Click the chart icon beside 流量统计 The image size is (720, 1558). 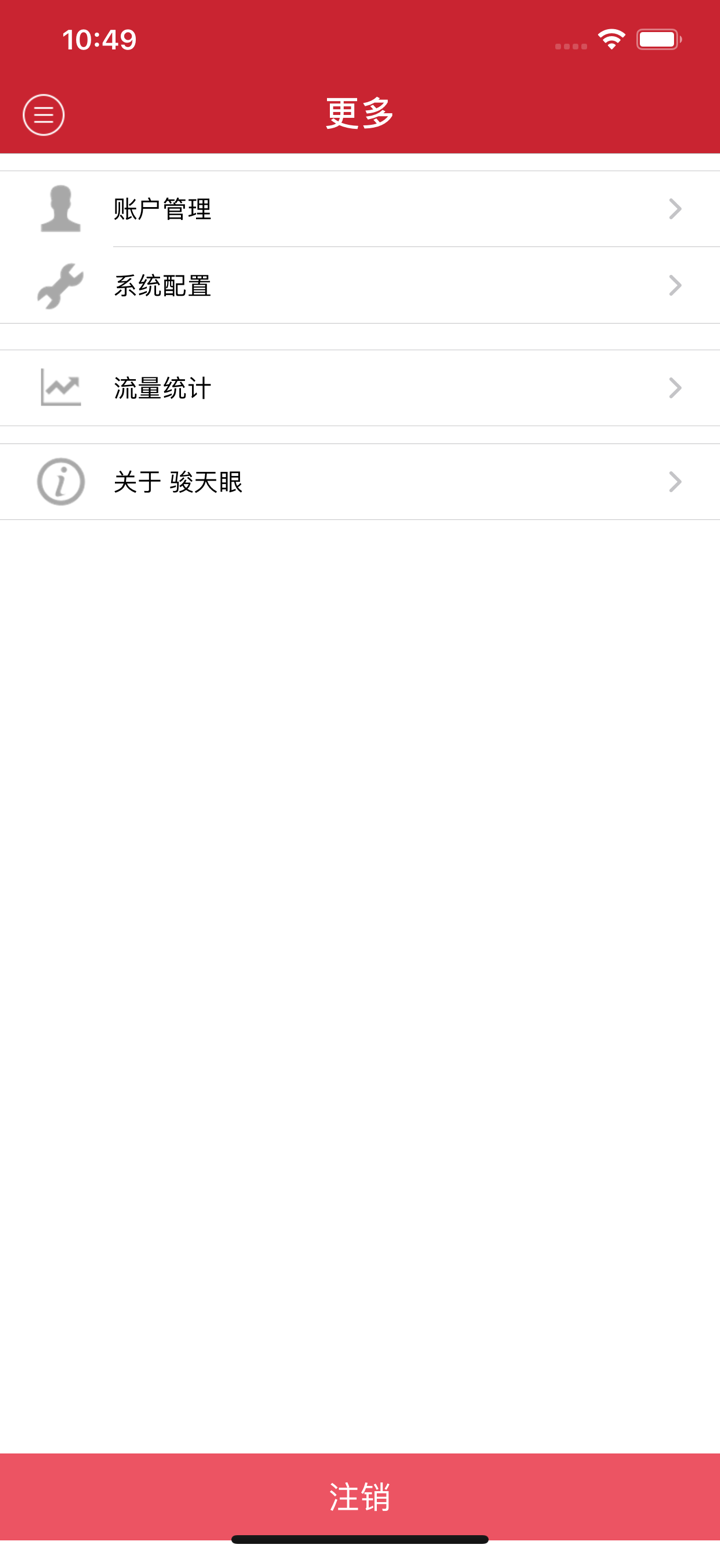(60, 388)
